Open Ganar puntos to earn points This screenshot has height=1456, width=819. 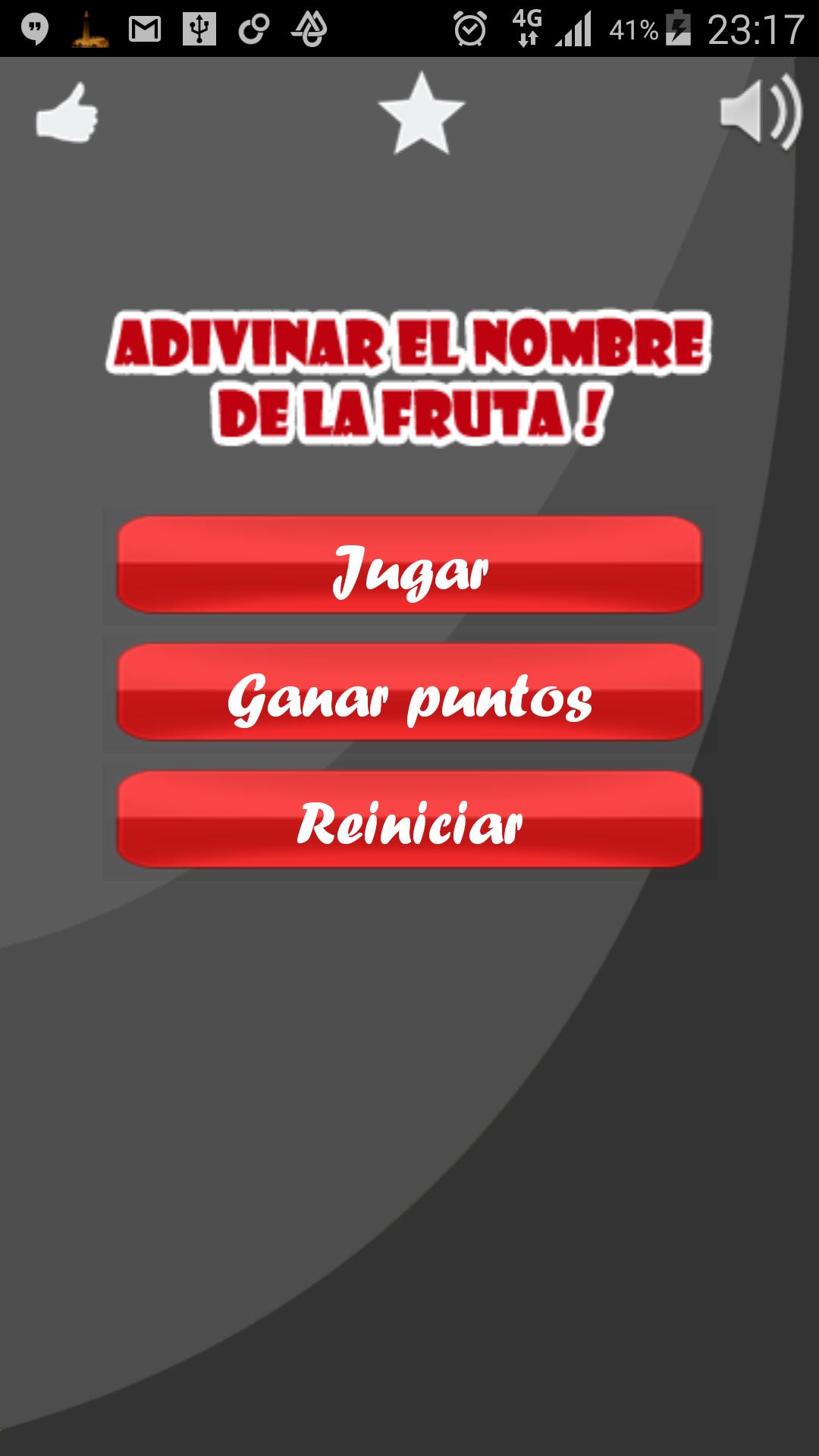point(409,693)
